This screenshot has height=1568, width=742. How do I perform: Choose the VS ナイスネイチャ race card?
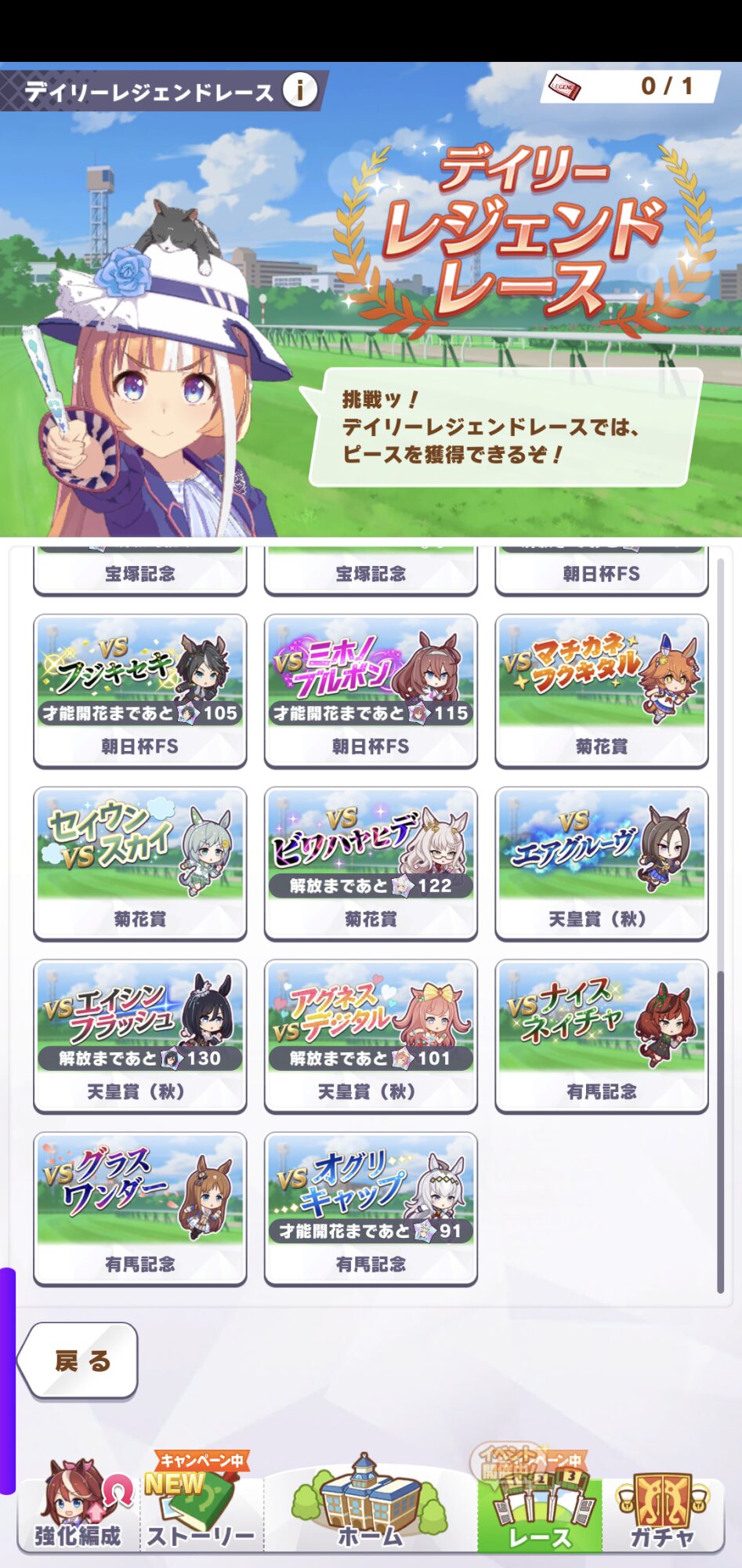point(602,1036)
